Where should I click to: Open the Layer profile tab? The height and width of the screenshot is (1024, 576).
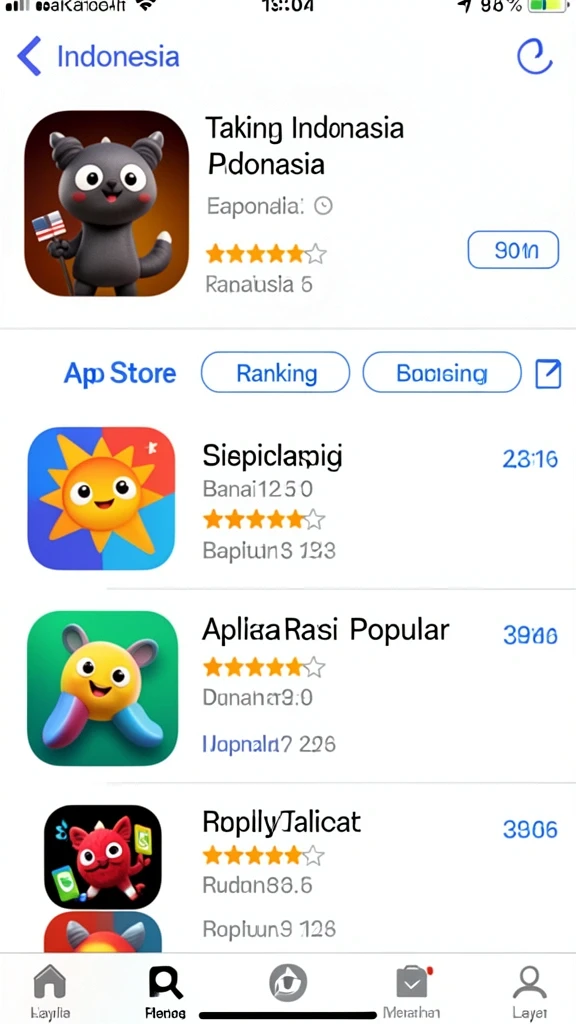click(529, 991)
